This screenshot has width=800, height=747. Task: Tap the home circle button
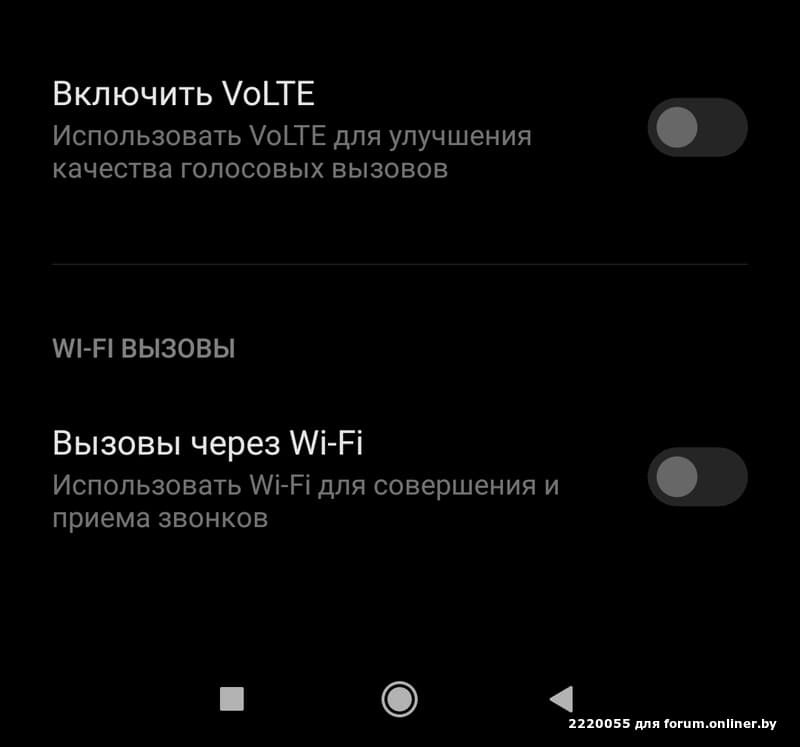[399, 699]
